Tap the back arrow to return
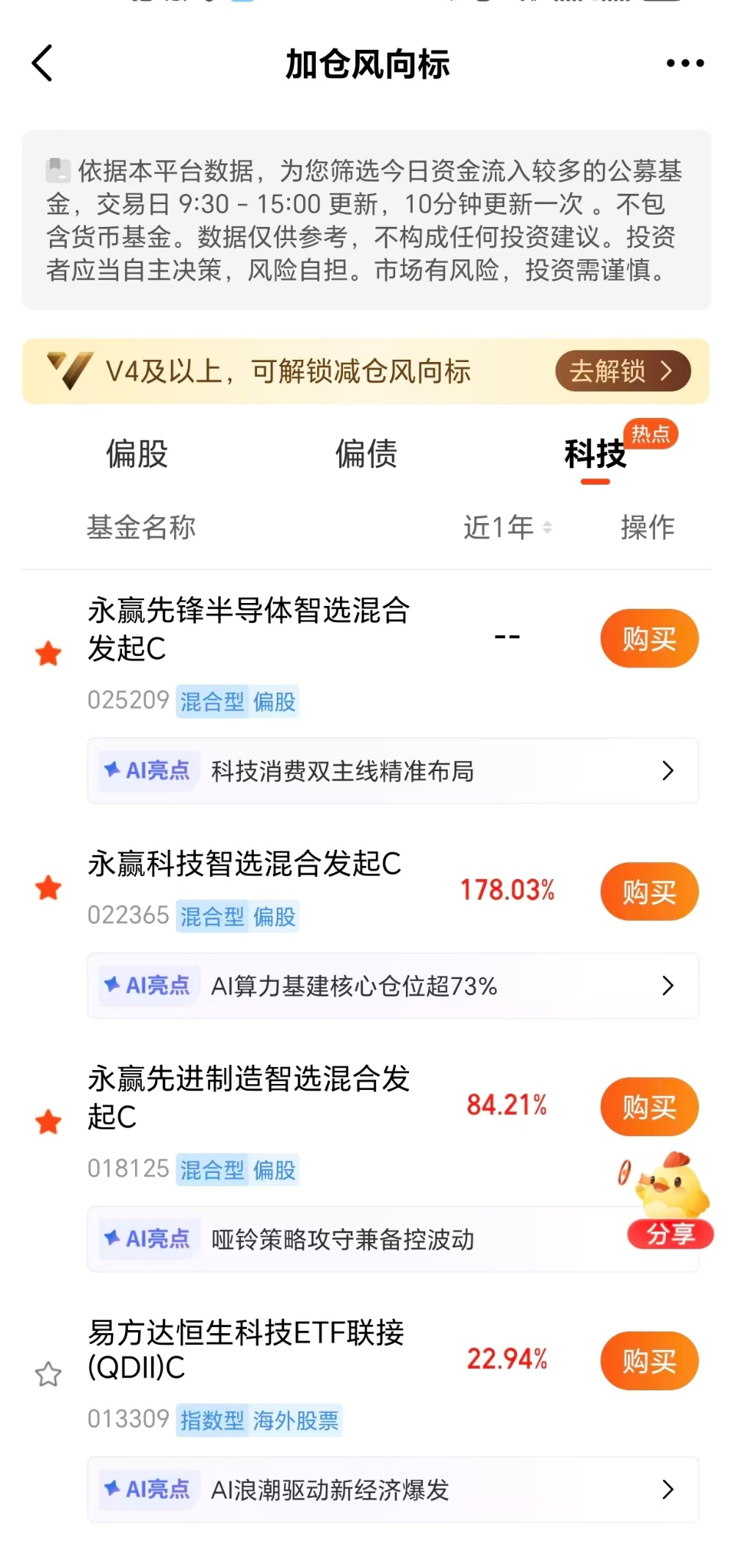 (42, 63)
